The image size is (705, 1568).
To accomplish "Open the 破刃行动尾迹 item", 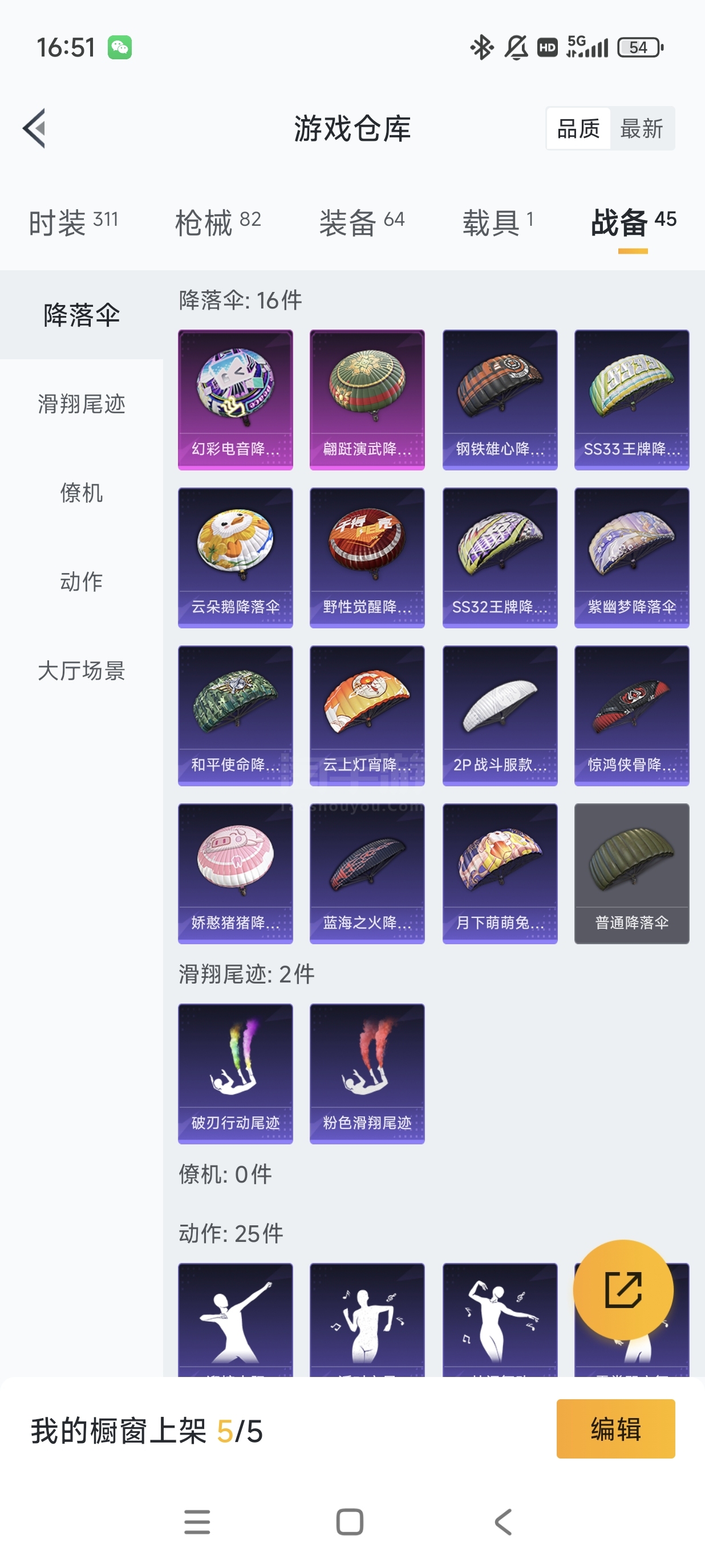I will [236, 1073].
